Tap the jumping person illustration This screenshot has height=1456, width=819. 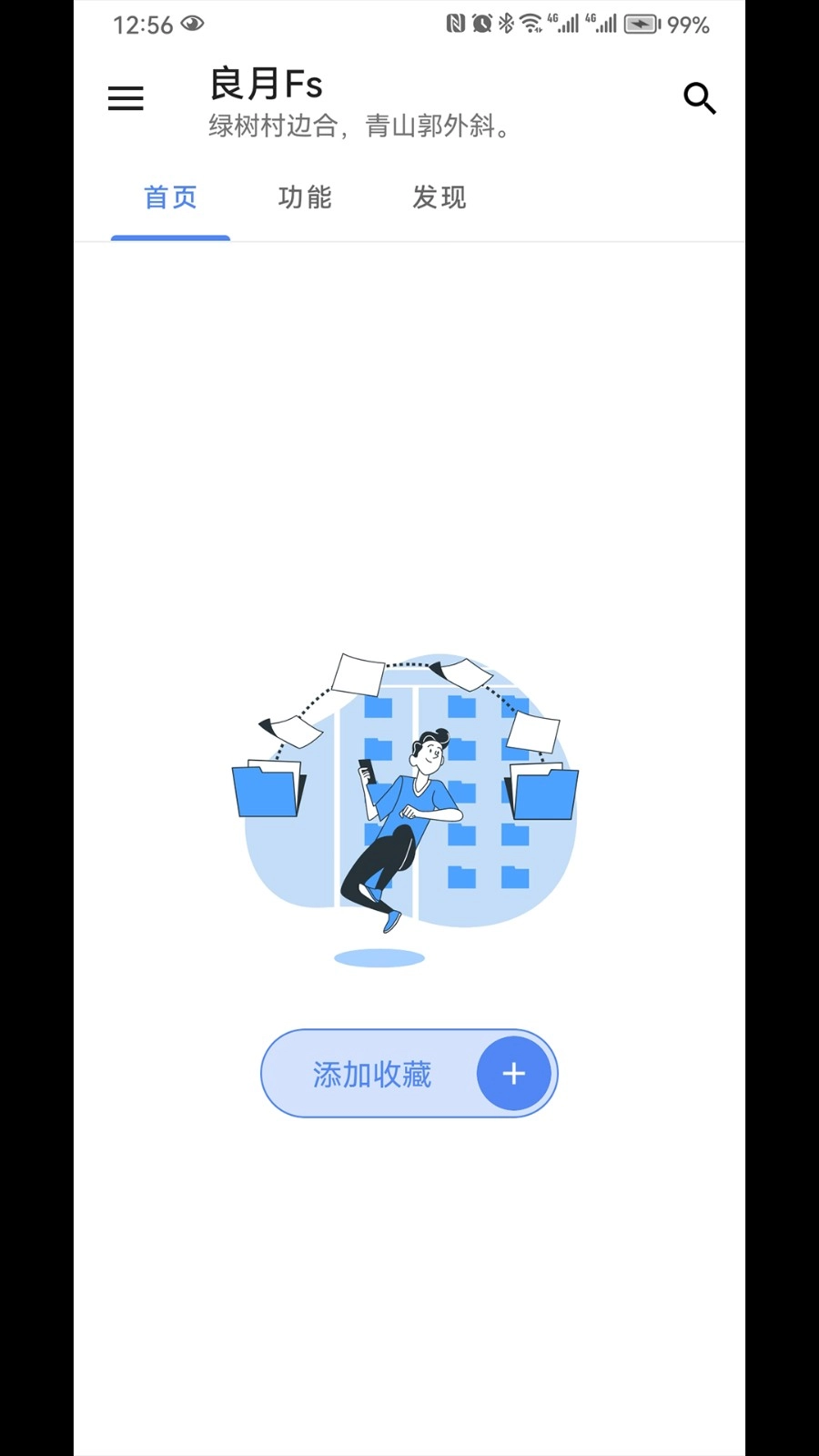tap(405, 819)
